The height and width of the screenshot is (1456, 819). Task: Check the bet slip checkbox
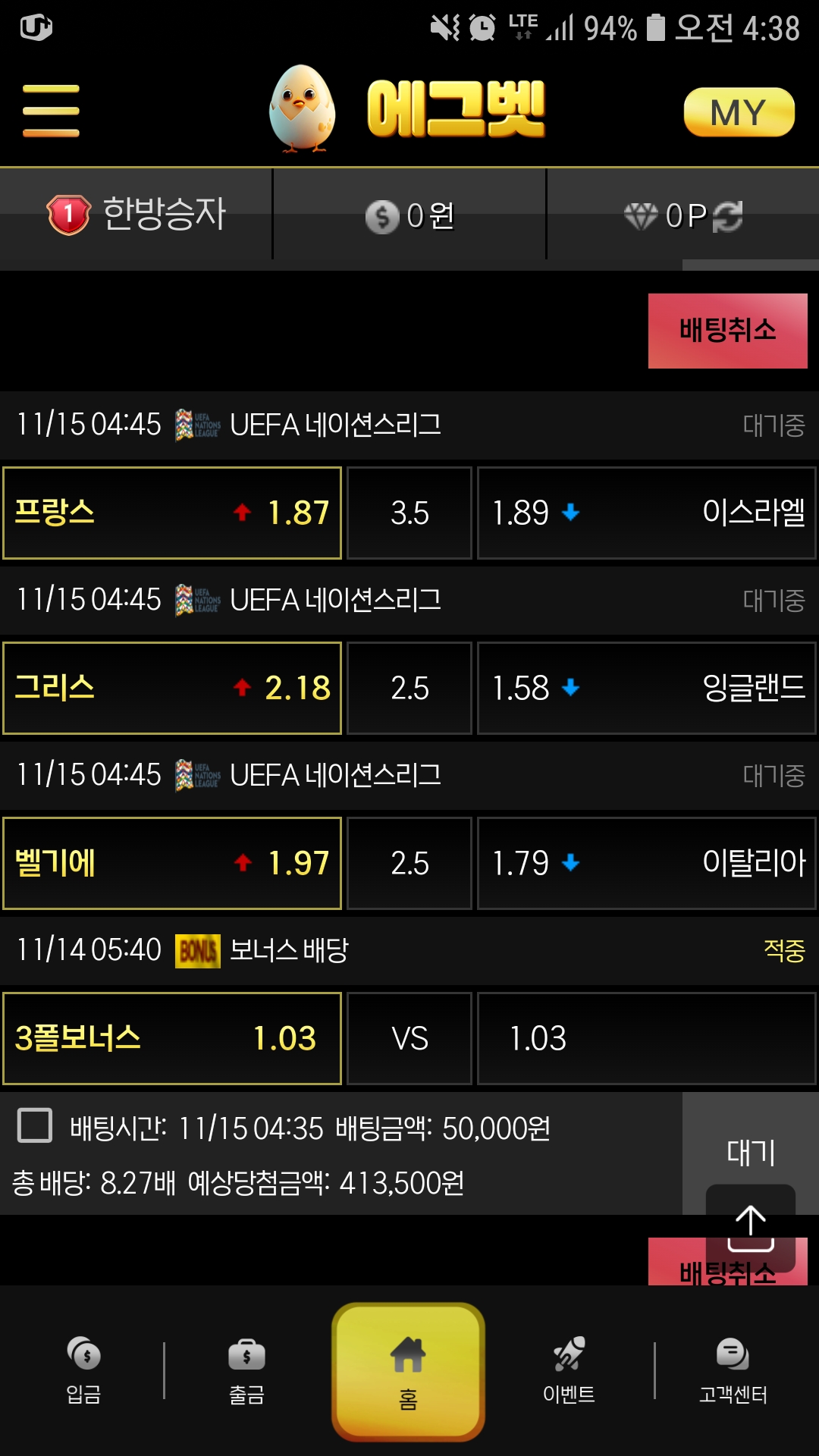point(35,1125)
